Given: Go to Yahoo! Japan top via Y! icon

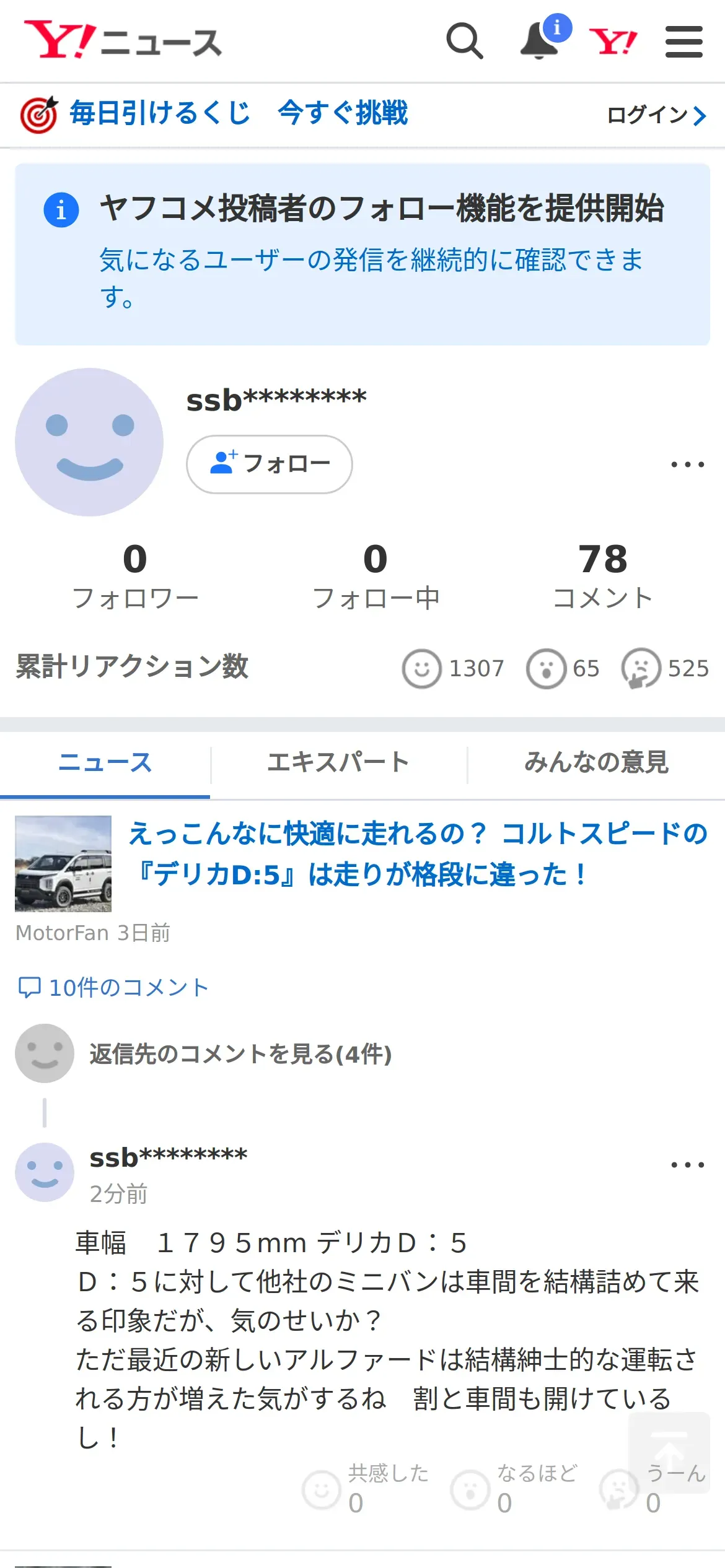Looking at the screenshot, I should (613, 41).
